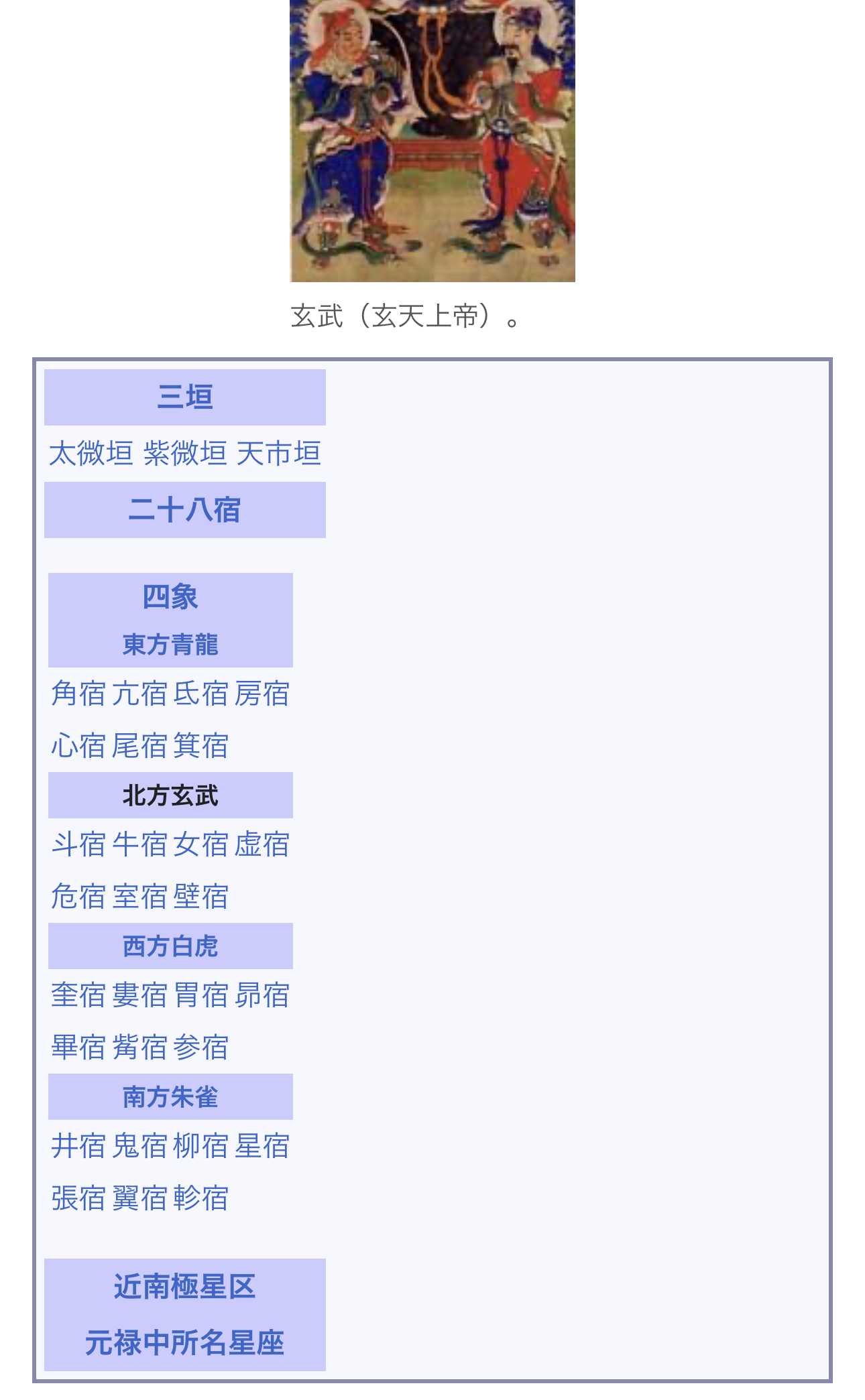
Task: Open the 鬼宿 link
Action: (x=139, y=1146)
